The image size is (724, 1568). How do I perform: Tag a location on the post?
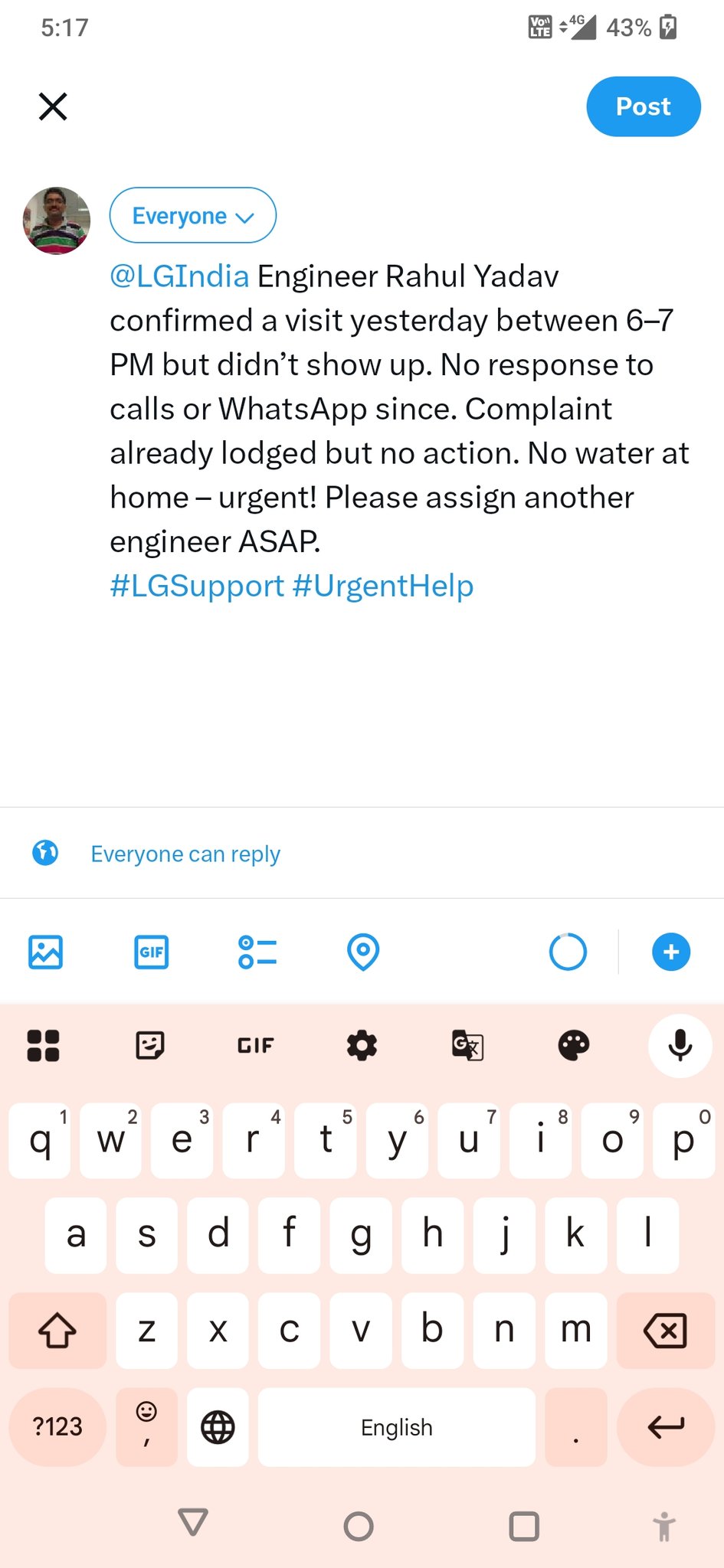pyautogui.click(x=363, y=952)
